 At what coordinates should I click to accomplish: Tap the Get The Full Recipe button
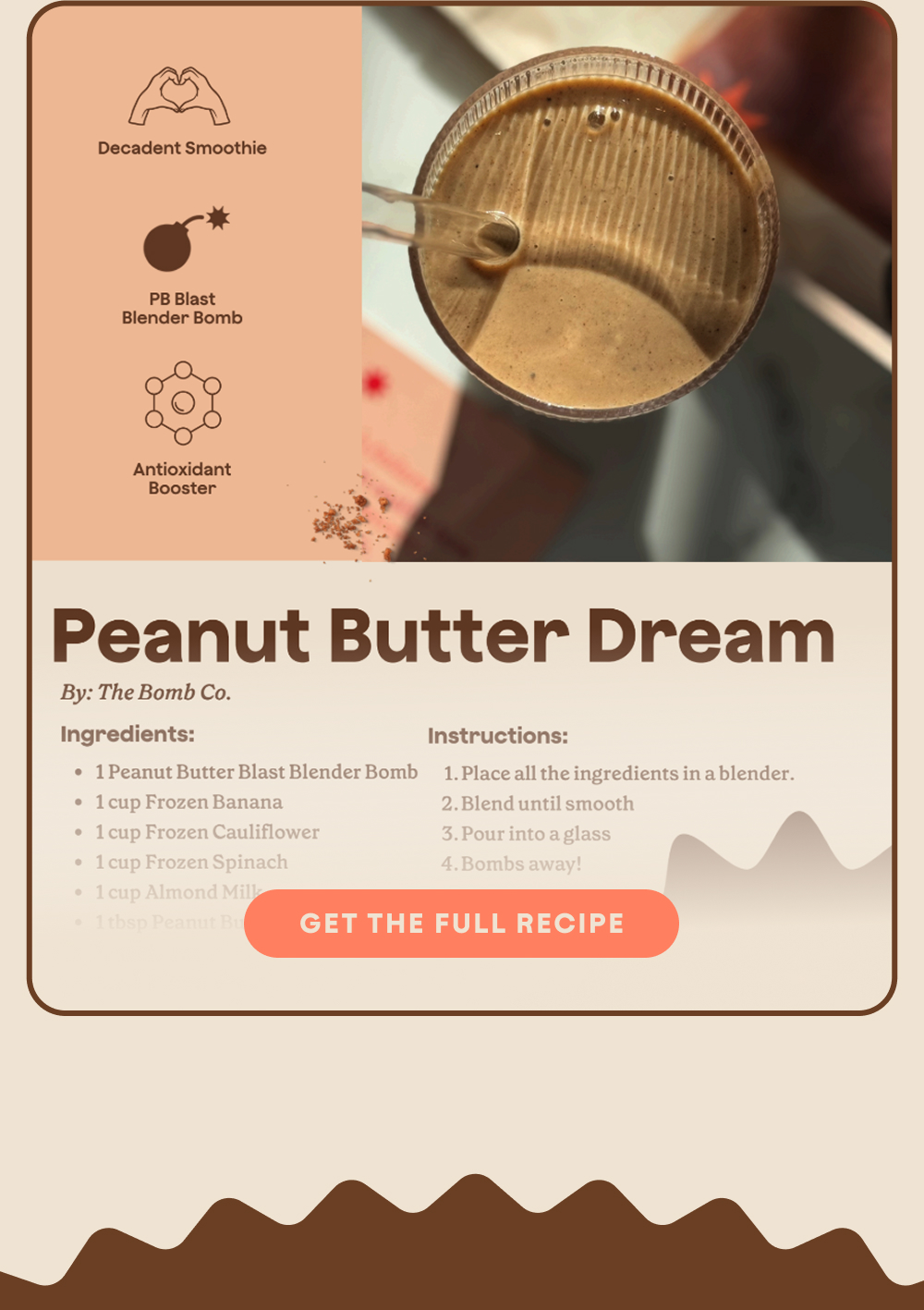tap(461, 923)
